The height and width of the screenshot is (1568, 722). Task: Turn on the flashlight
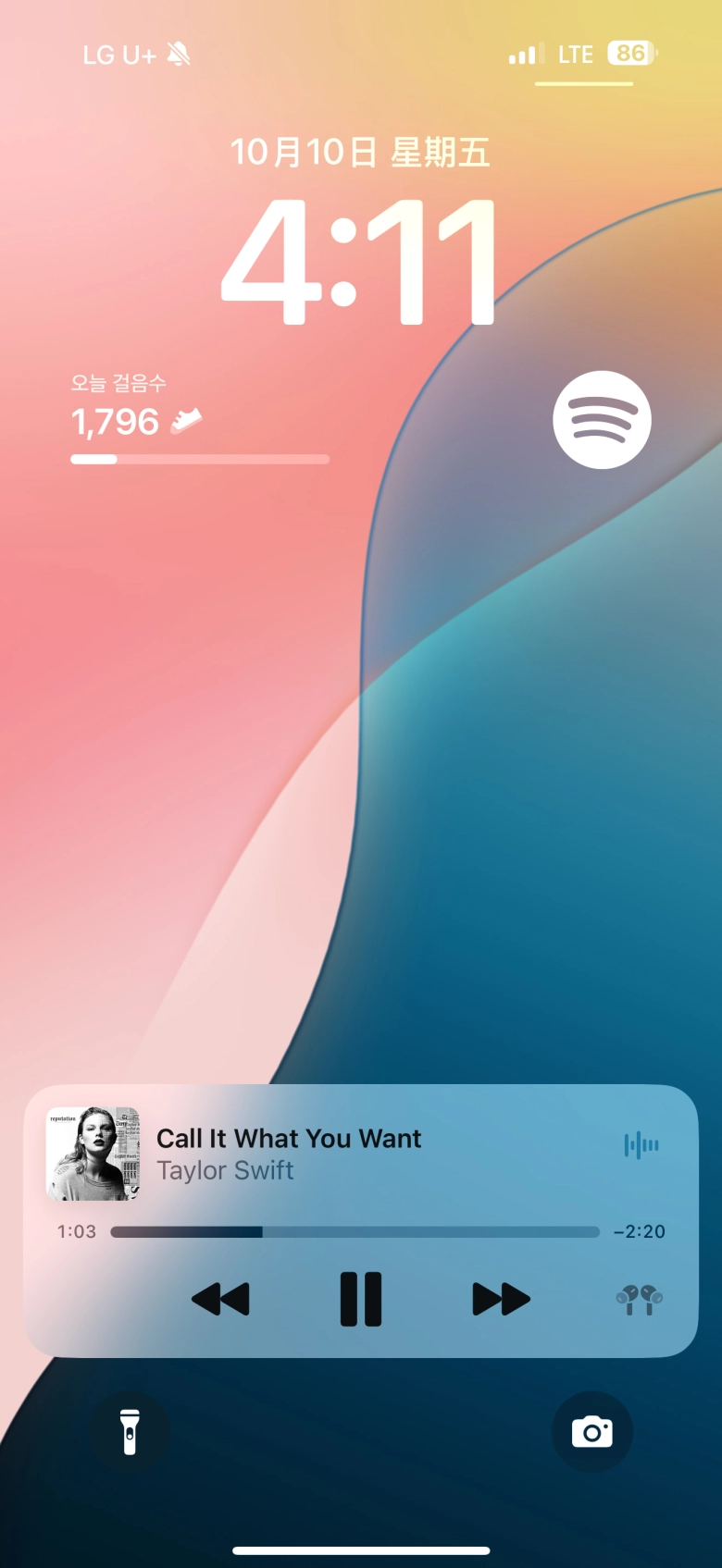pos(130,1432)
